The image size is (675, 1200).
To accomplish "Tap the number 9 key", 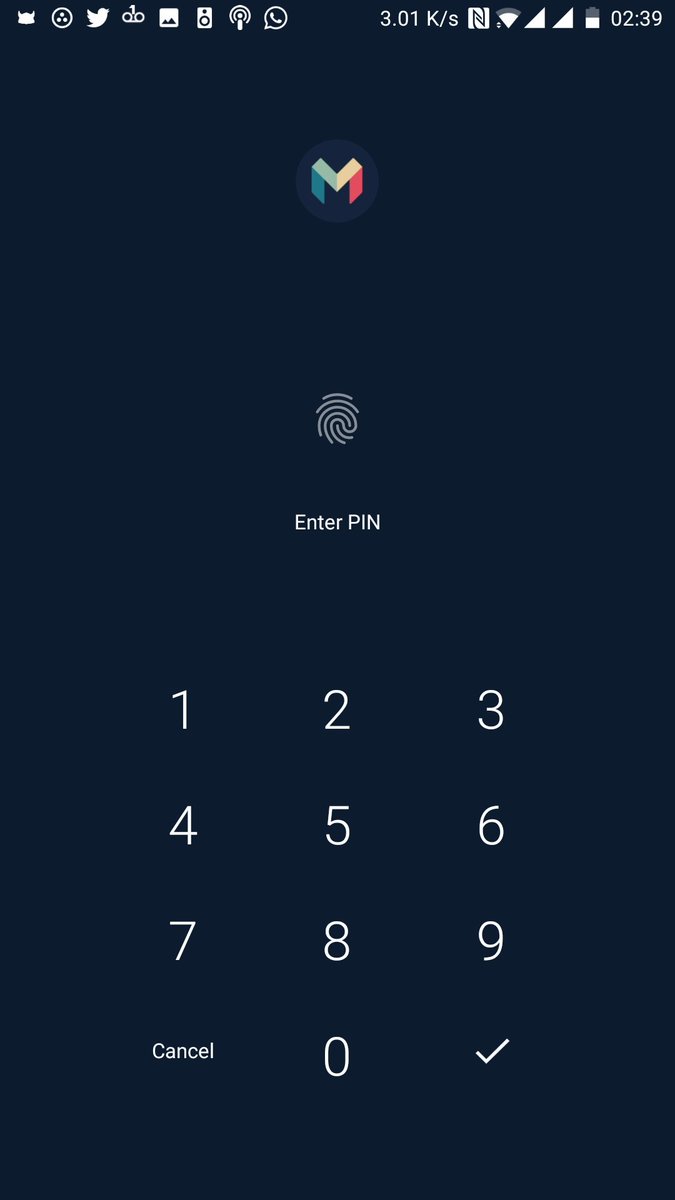I will 491,941.
